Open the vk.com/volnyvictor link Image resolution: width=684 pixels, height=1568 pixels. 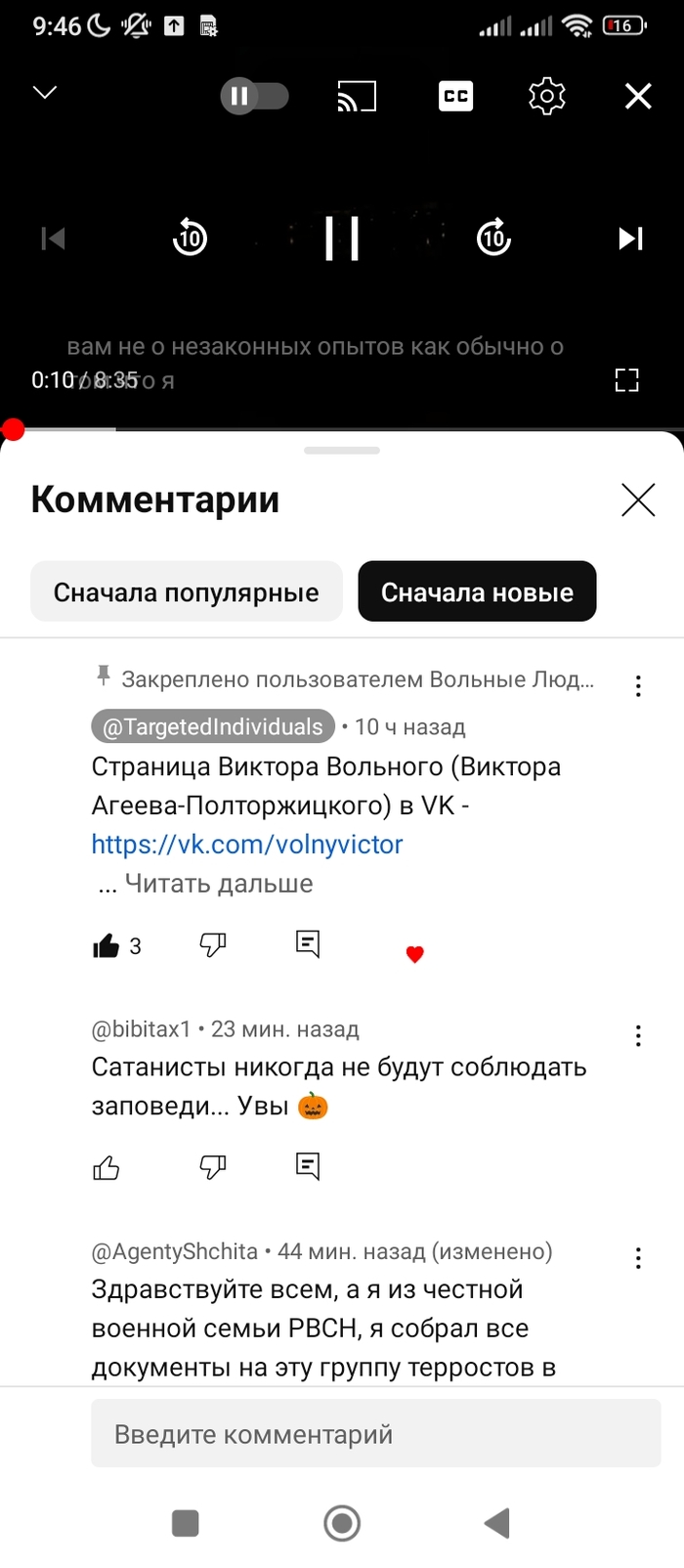pyautogui.click(x=246, y=844)
